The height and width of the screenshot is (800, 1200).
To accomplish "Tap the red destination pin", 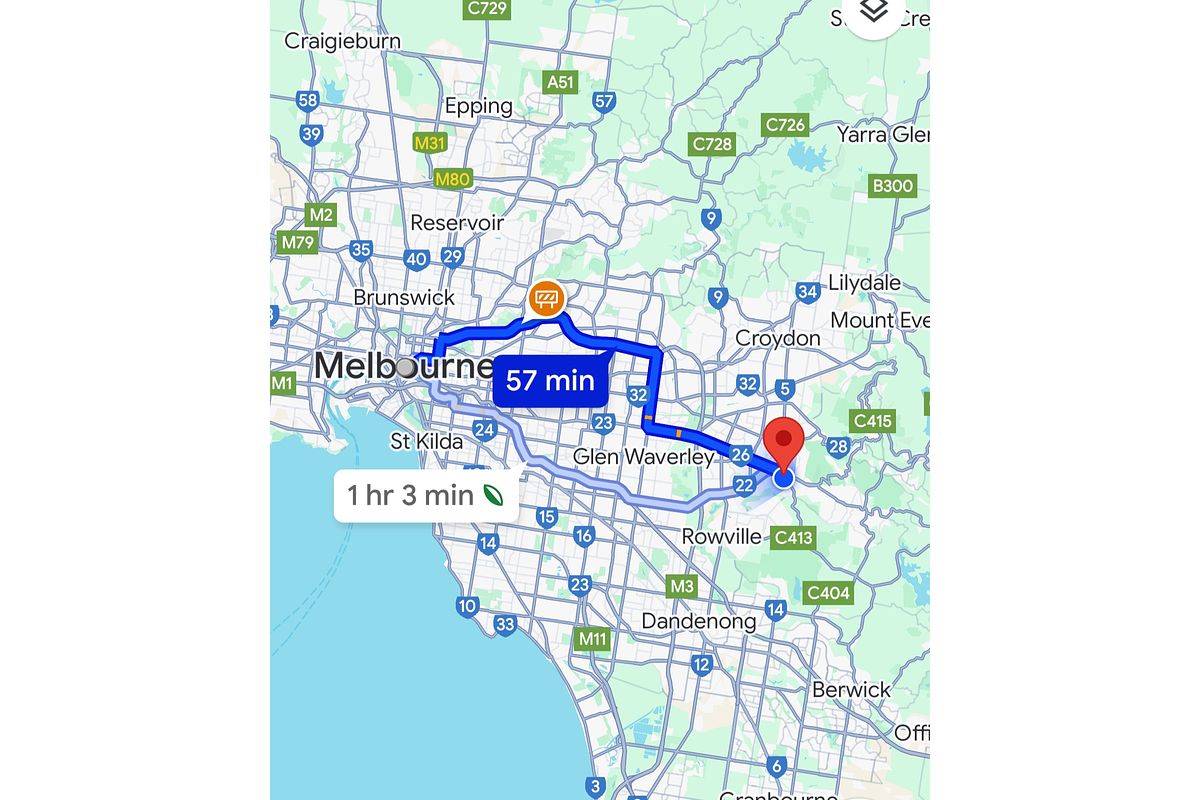I will pos(784,442).
